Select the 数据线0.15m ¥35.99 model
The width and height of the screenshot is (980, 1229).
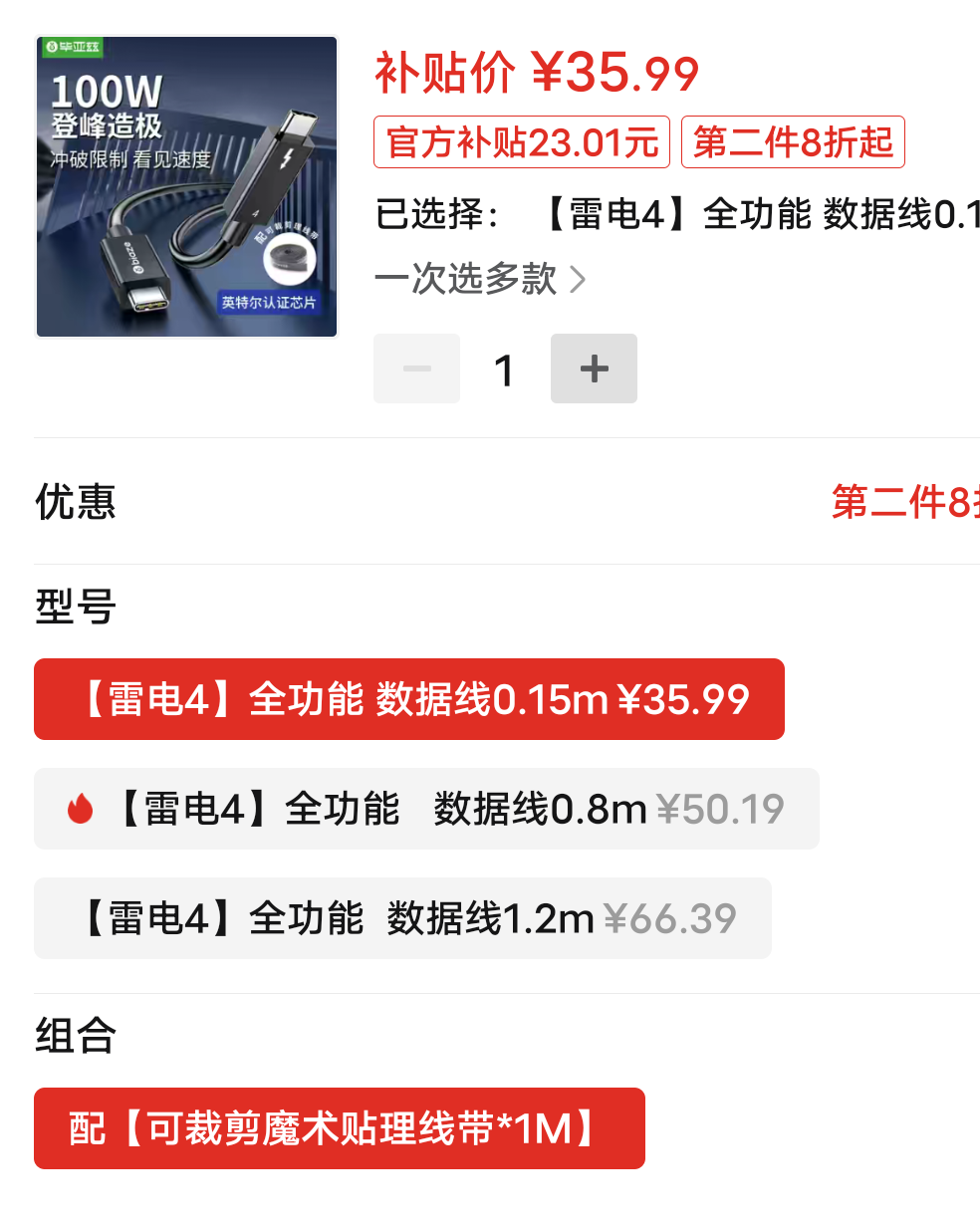pos(409,699)
